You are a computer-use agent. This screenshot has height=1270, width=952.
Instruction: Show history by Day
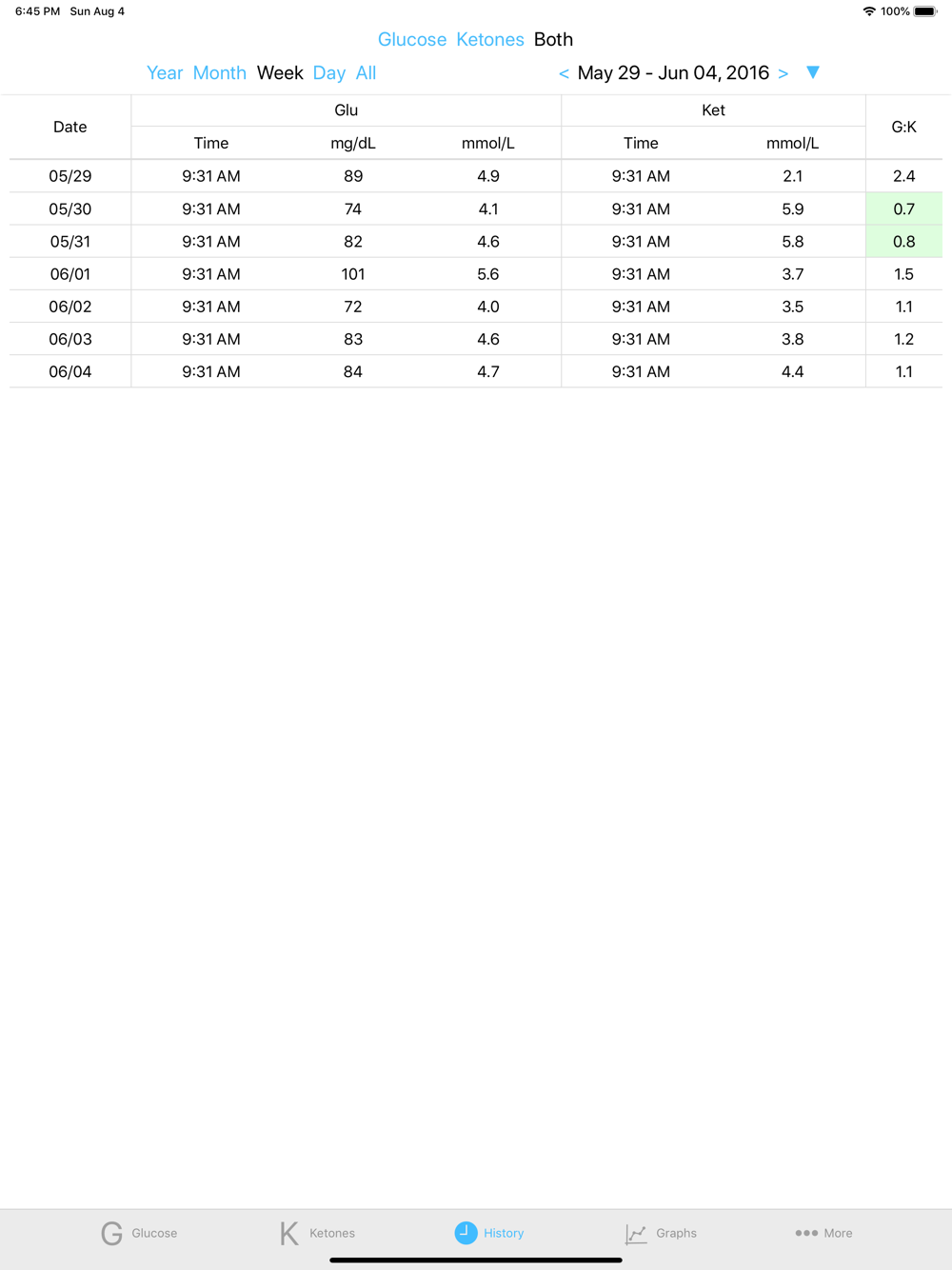click(328, 73)
